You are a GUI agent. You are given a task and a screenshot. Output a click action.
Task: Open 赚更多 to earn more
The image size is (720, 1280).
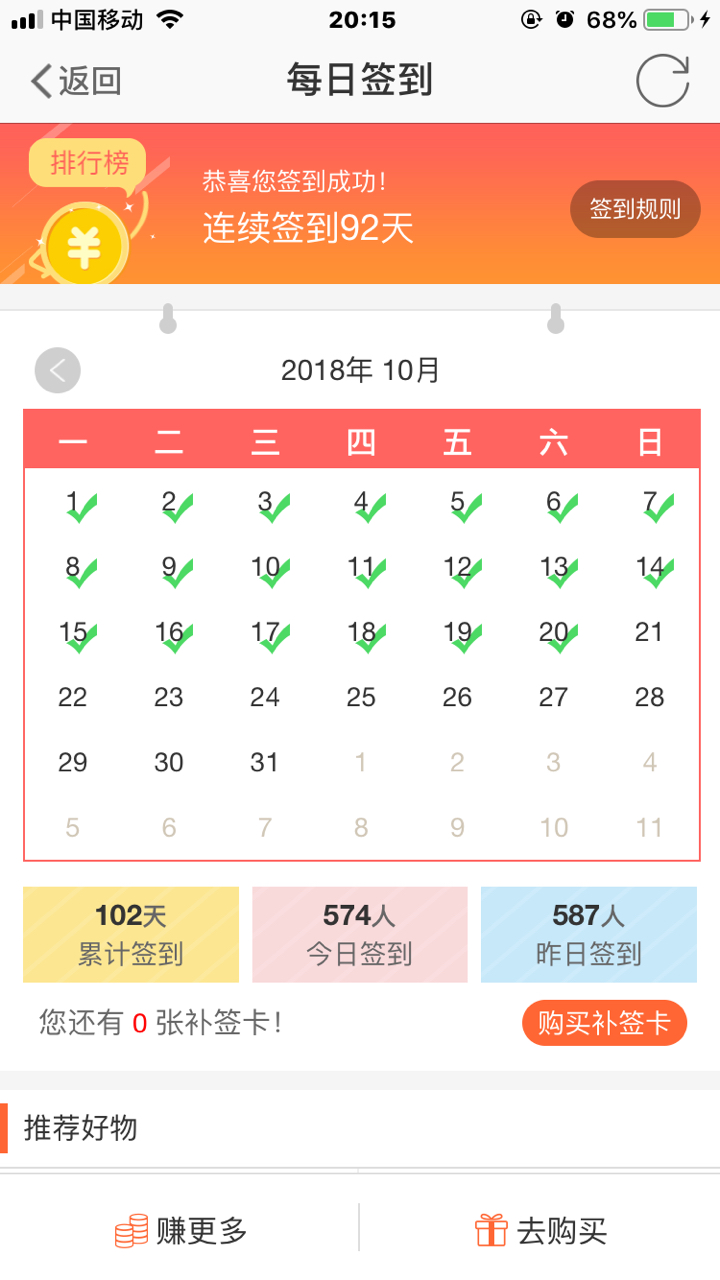point(181,1230)
